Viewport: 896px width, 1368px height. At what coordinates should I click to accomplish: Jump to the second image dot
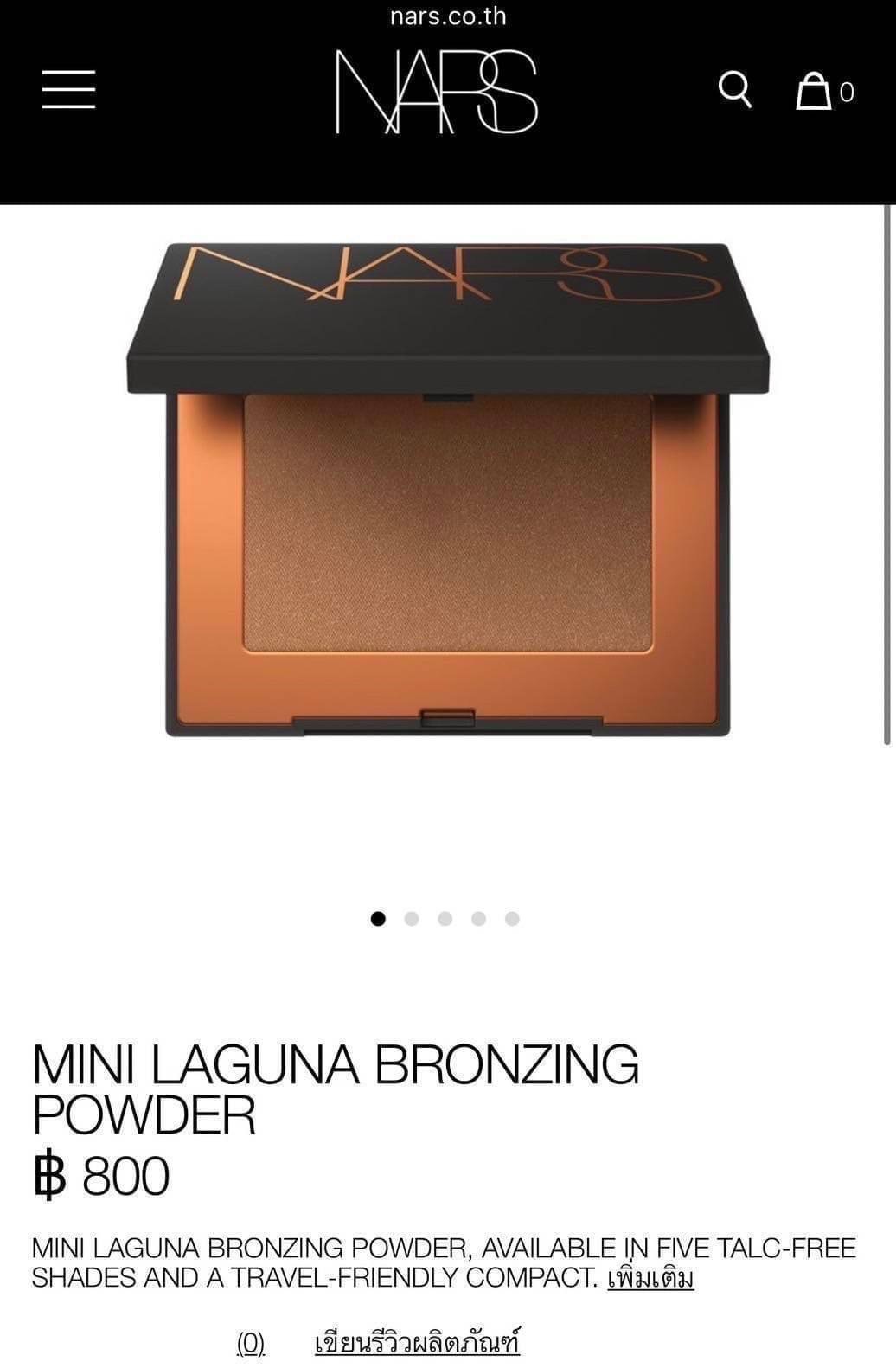pos(412,919)
